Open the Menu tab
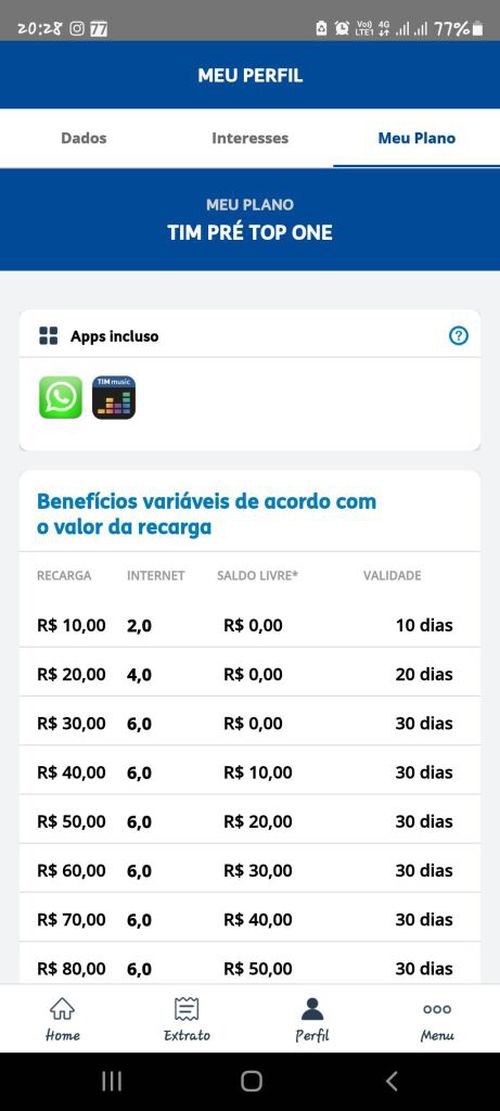The width and height of the screenshot is (500, 1111). (x=437, y=1019)
